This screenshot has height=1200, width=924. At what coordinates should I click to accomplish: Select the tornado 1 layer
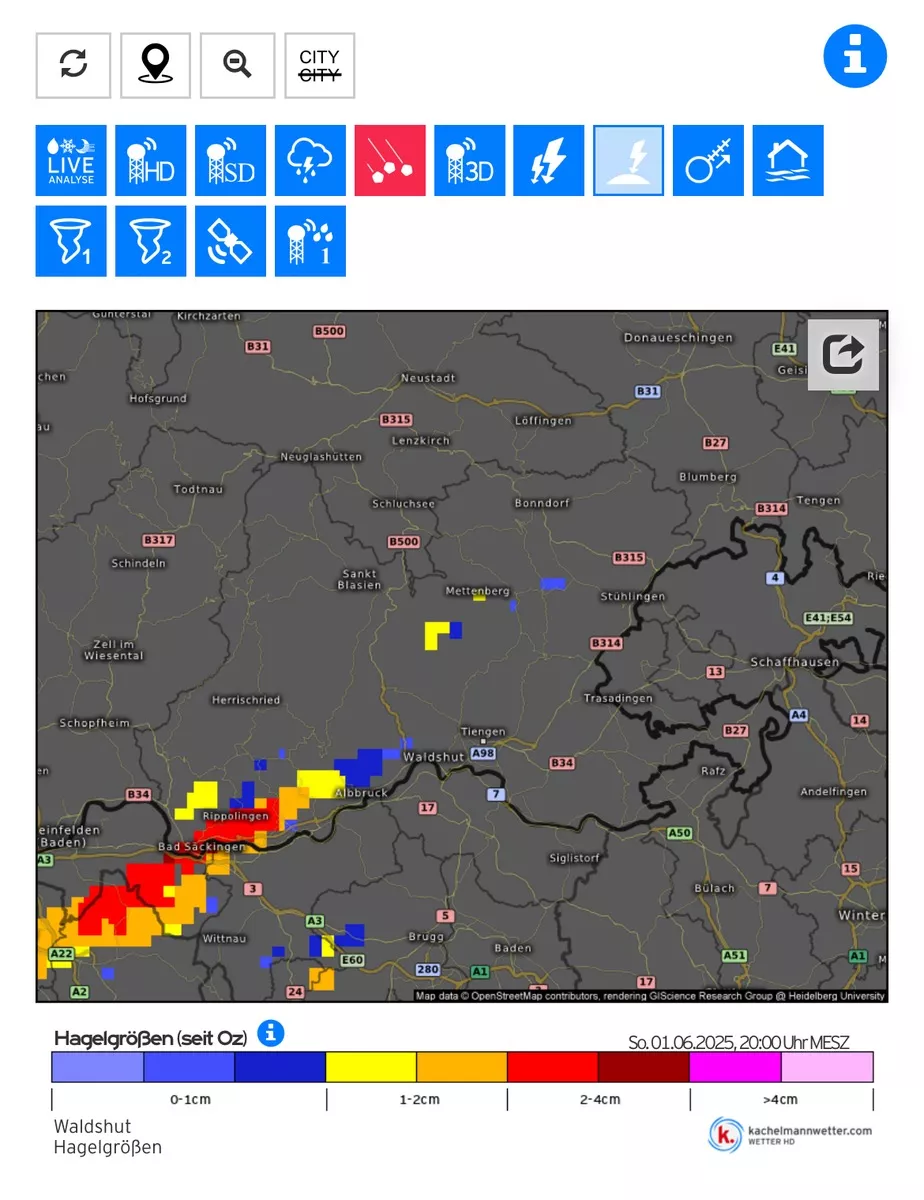point(71,241)
